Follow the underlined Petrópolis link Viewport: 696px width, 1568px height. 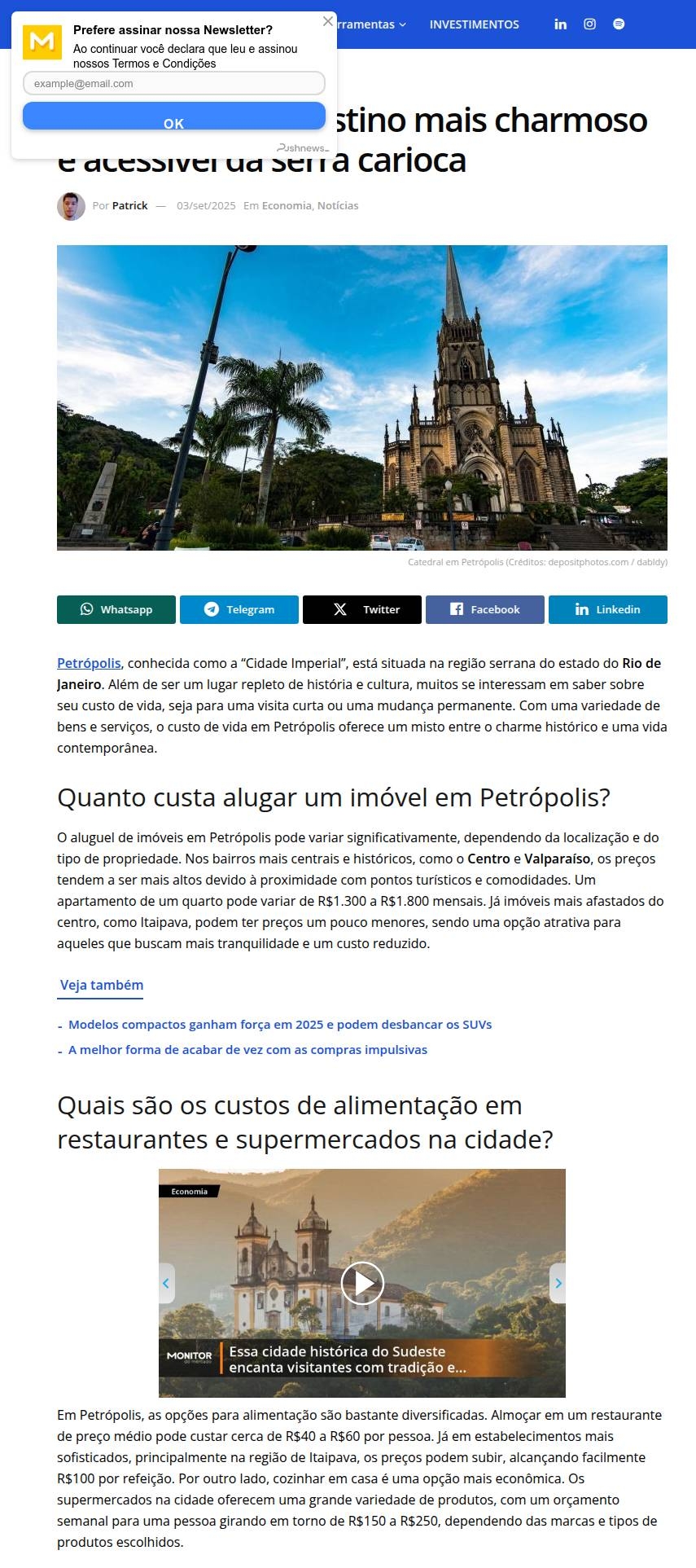(89, 663)
